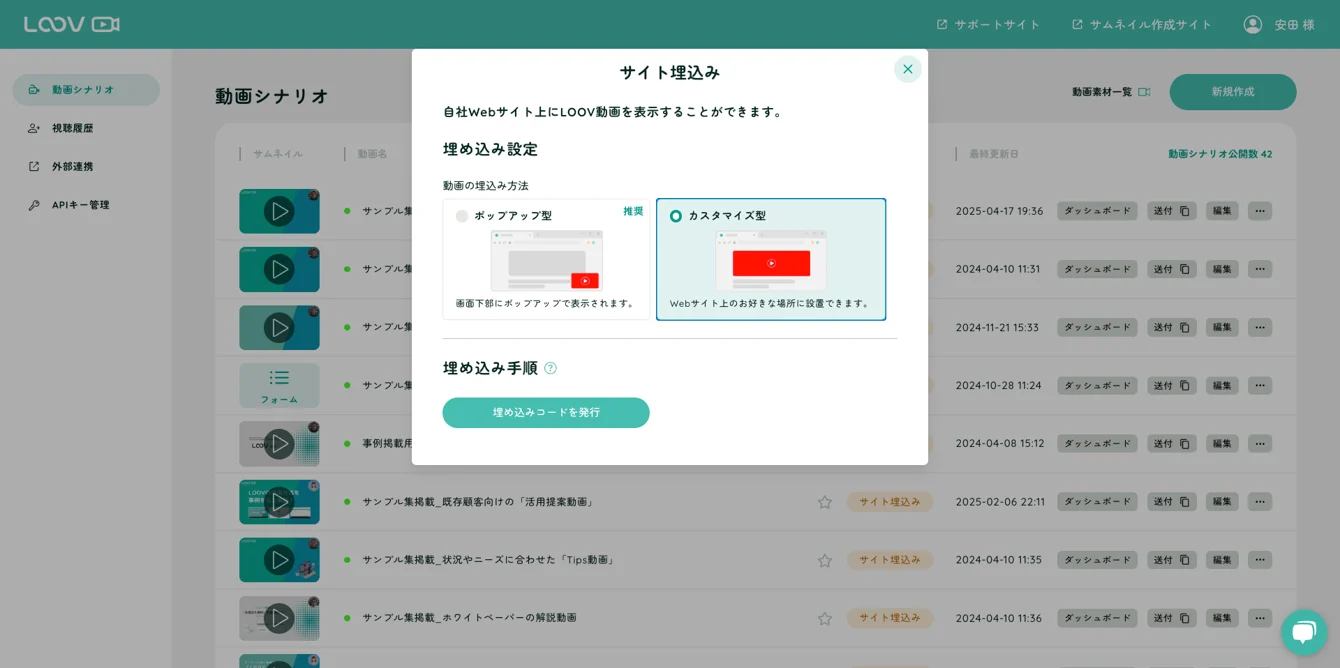
Task: Open help icon beside 埋め込み手順
Action: click(550, 368)
